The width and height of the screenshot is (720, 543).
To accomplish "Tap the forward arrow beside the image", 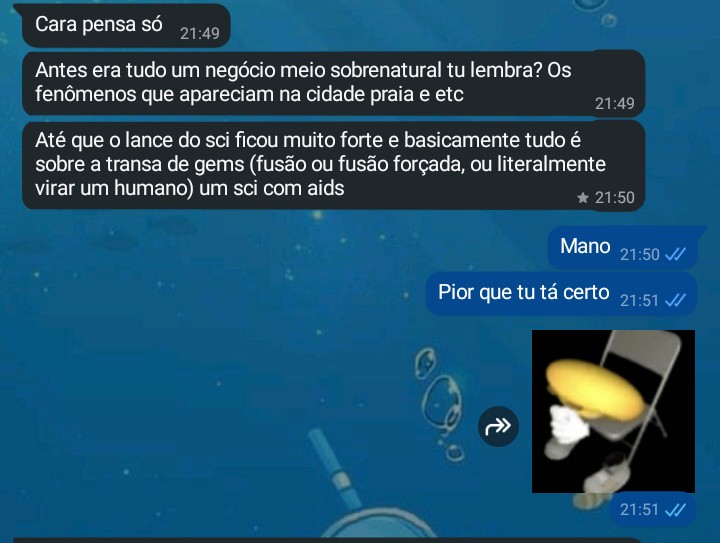I will (498, 427).
